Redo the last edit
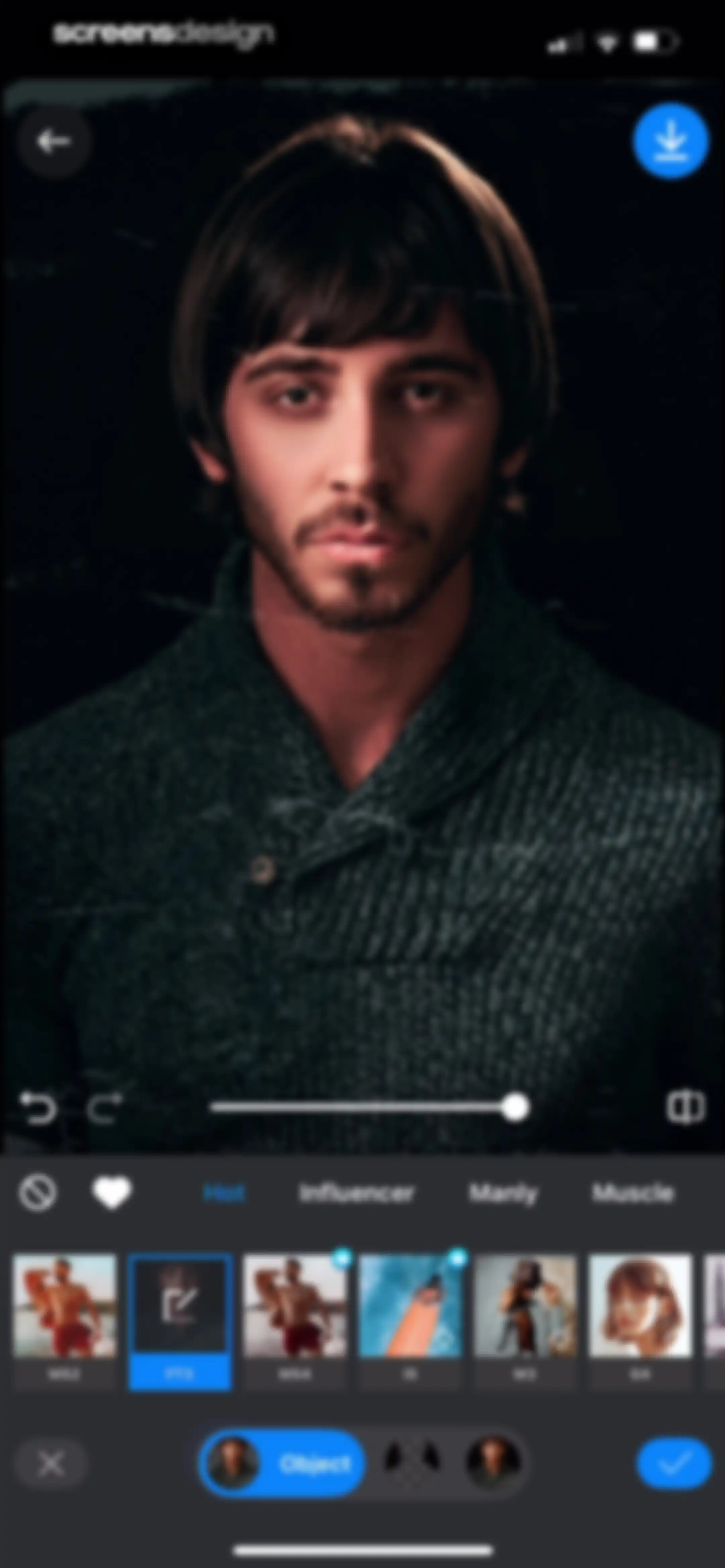725x1568 pixels. point(104,1108)
